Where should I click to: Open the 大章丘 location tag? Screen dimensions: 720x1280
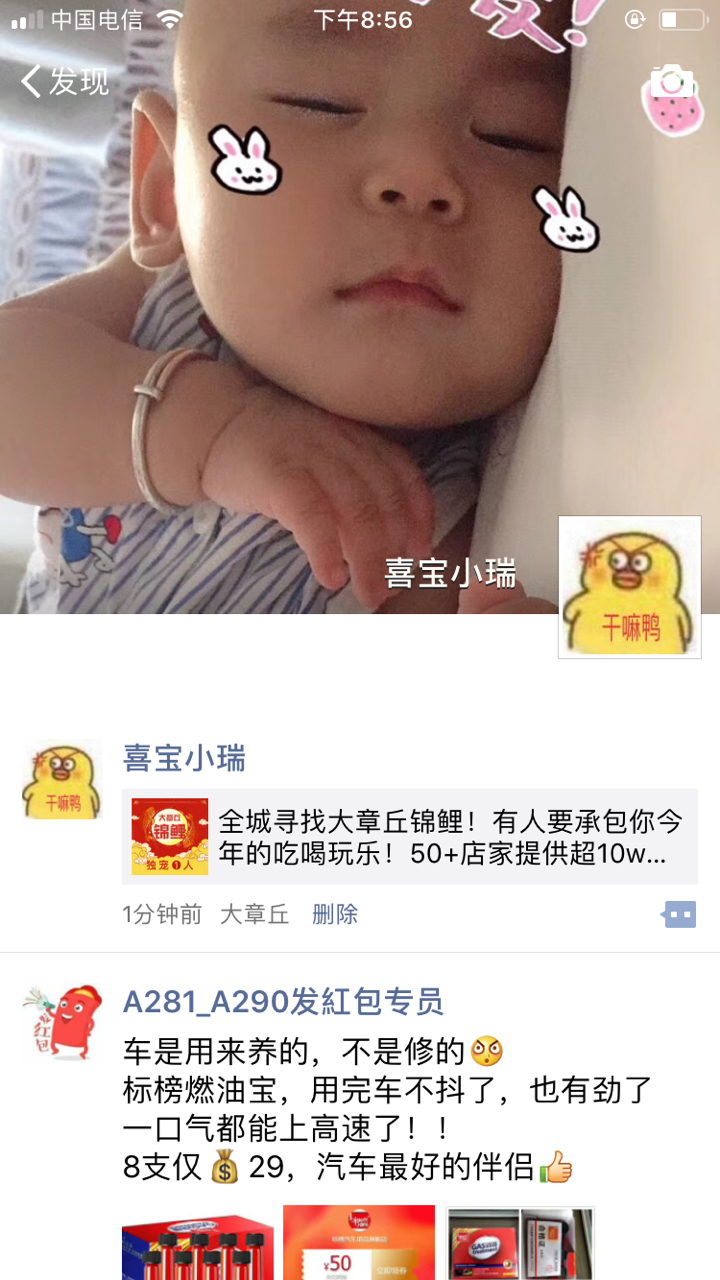pos(254,914)
